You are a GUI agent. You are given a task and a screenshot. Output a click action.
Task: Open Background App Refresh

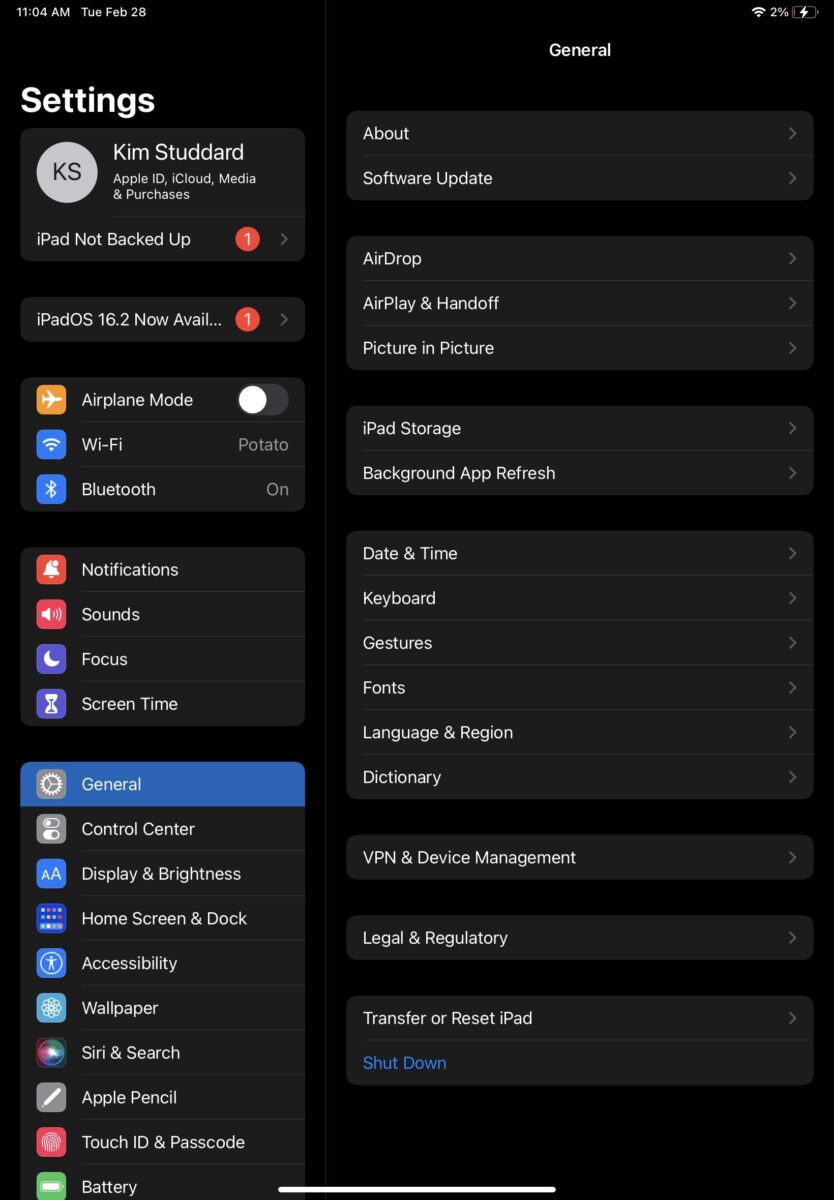579,474
